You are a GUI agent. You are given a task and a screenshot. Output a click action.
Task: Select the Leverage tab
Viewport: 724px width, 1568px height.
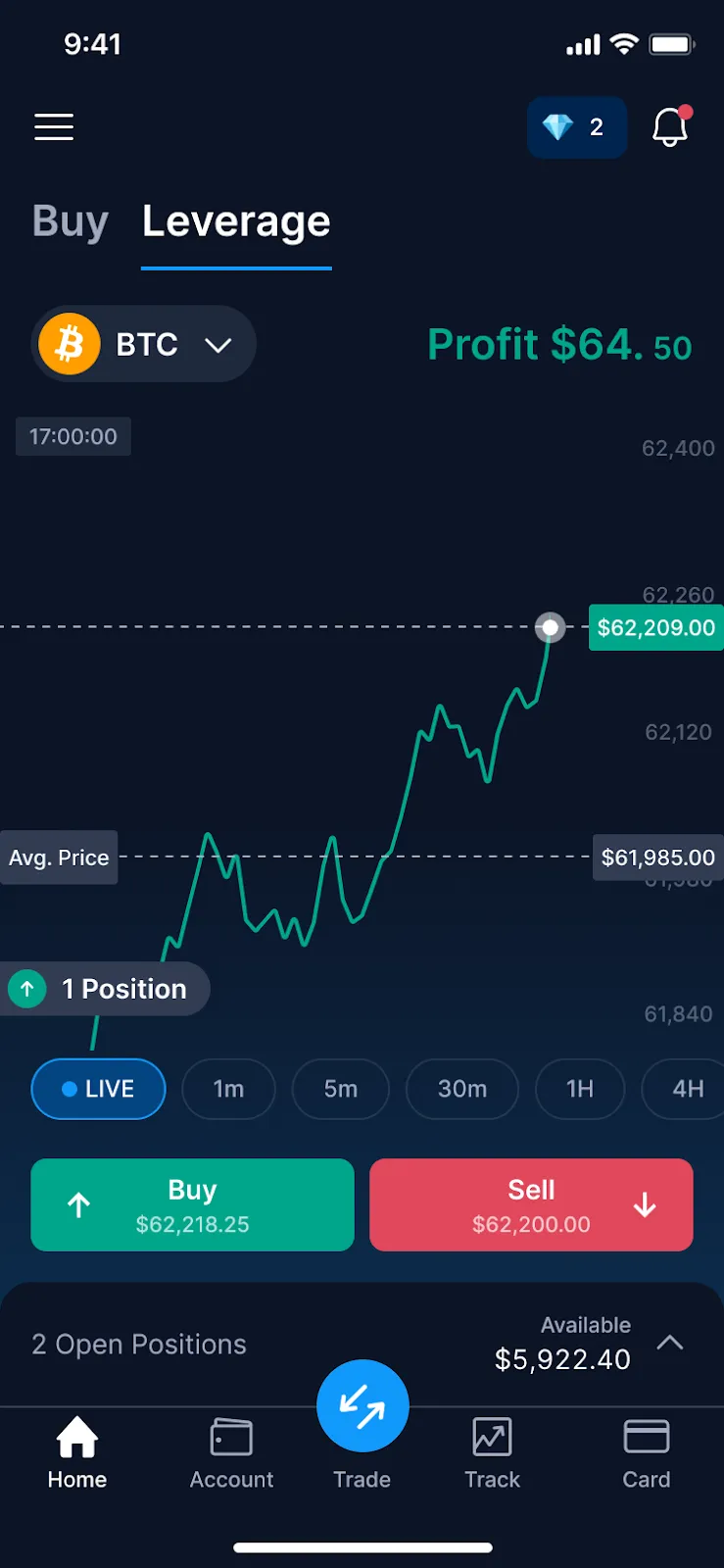click(235, 221)
